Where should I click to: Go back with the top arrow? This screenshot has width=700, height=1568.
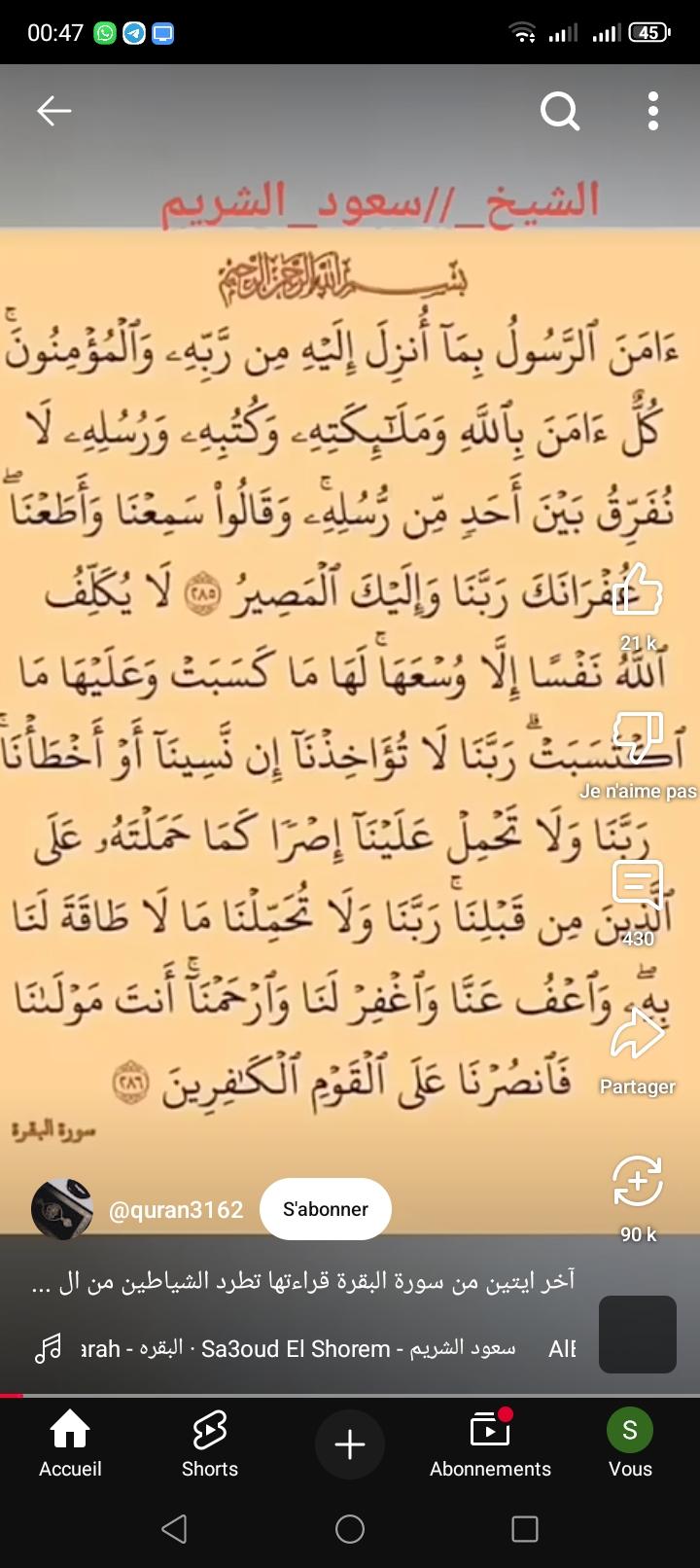(54, 111)
